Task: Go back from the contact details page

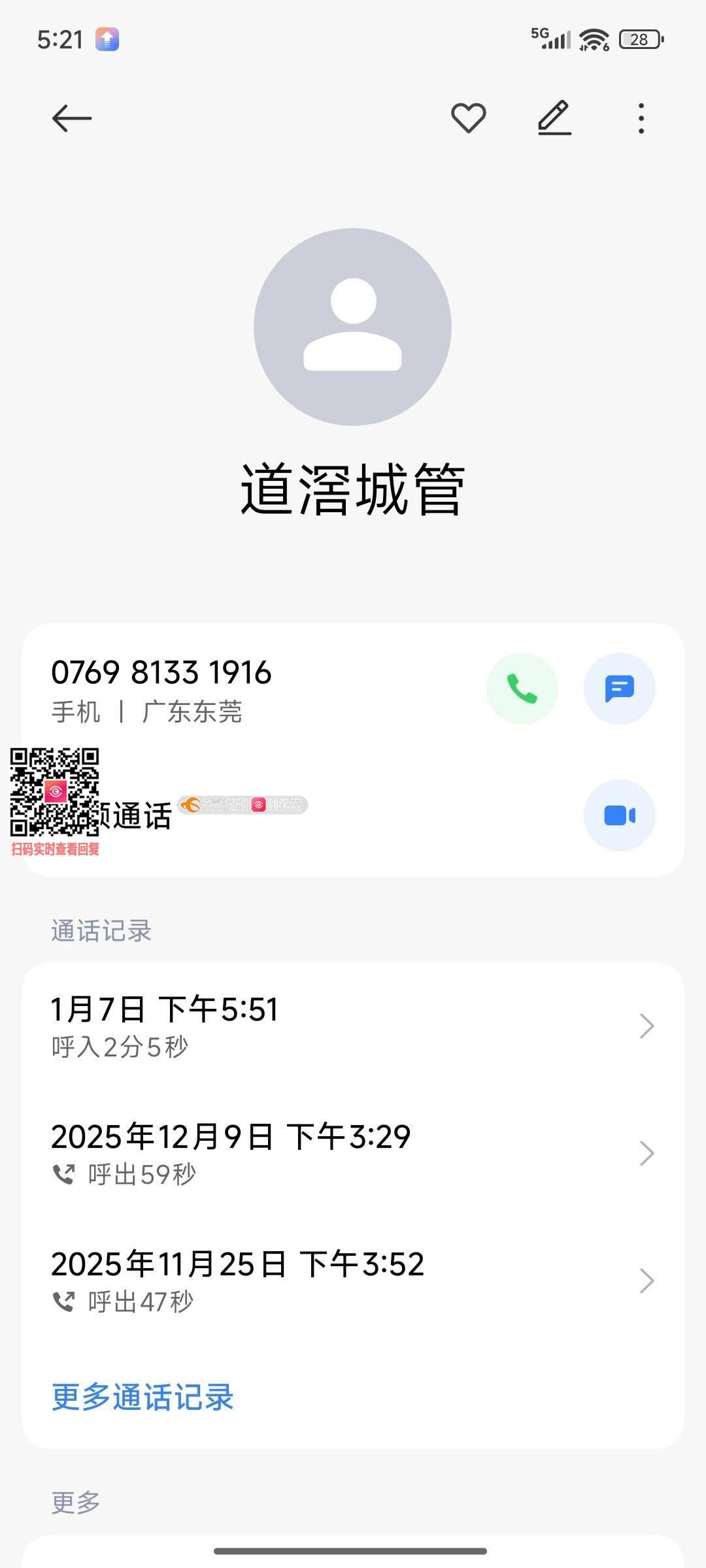Action: [x=71, y=118]
